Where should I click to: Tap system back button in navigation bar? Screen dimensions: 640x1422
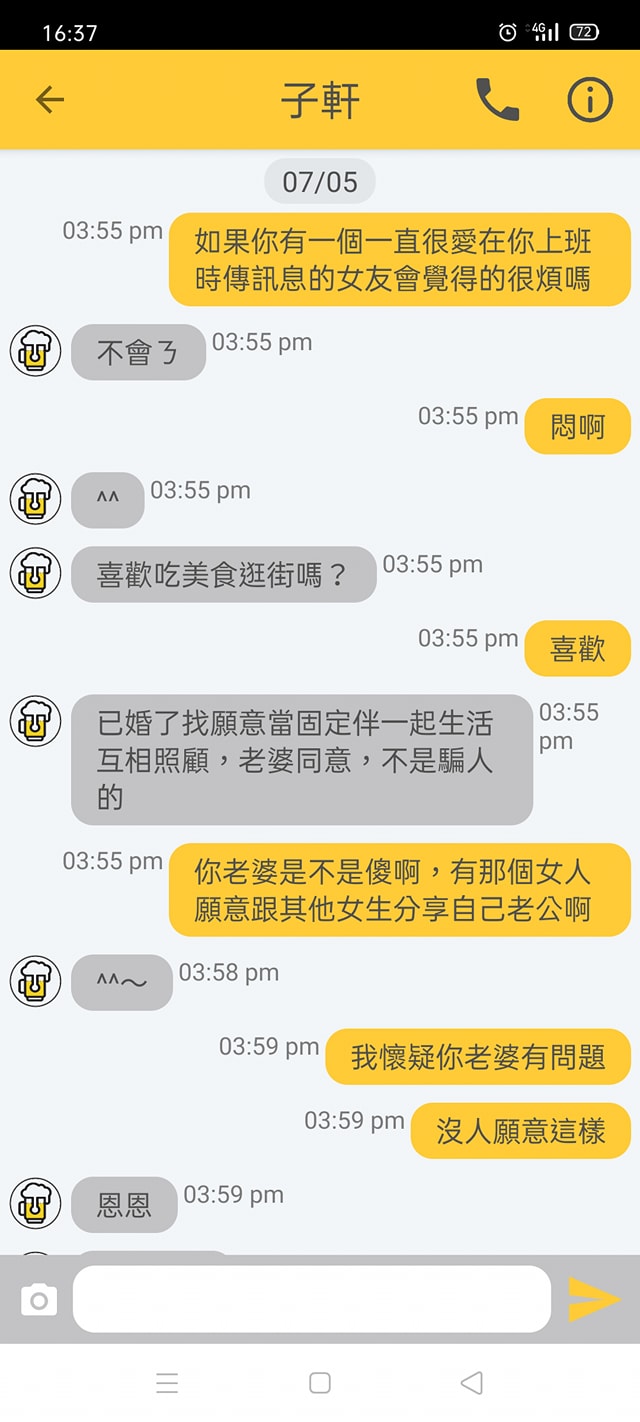tap(472, 1383)
